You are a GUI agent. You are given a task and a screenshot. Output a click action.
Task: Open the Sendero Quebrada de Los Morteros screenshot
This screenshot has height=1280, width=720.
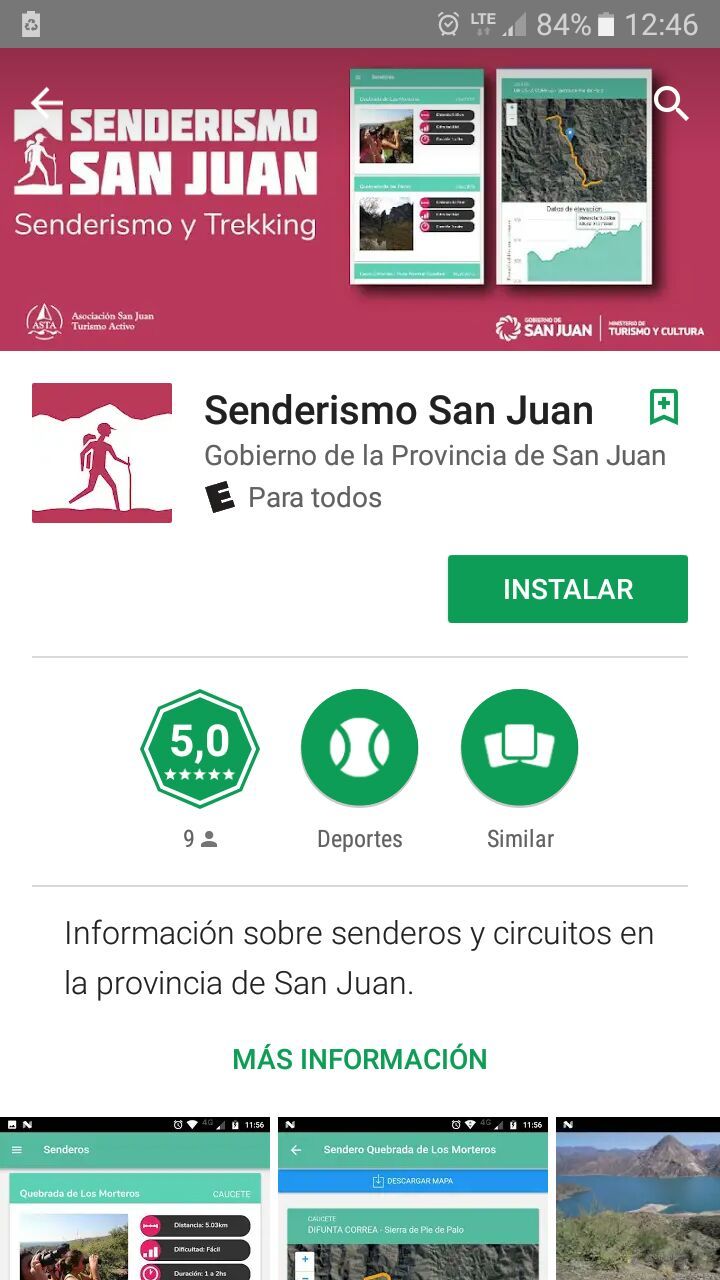pos(412,1198)
